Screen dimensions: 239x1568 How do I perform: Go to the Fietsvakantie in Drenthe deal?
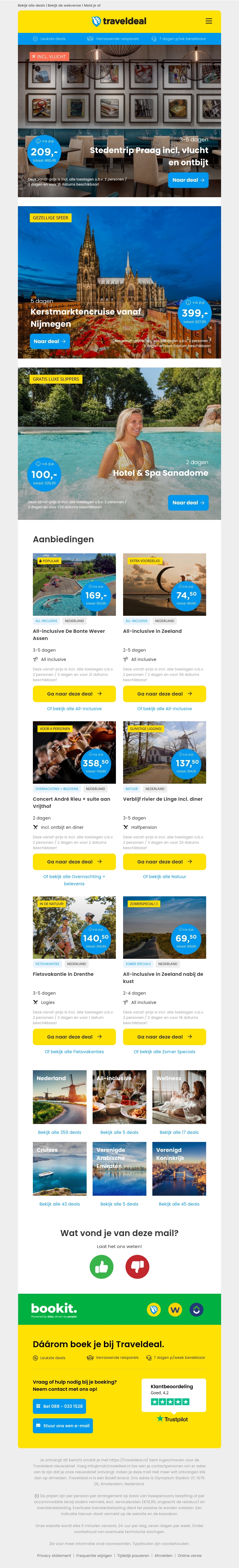pos(74,1036)
